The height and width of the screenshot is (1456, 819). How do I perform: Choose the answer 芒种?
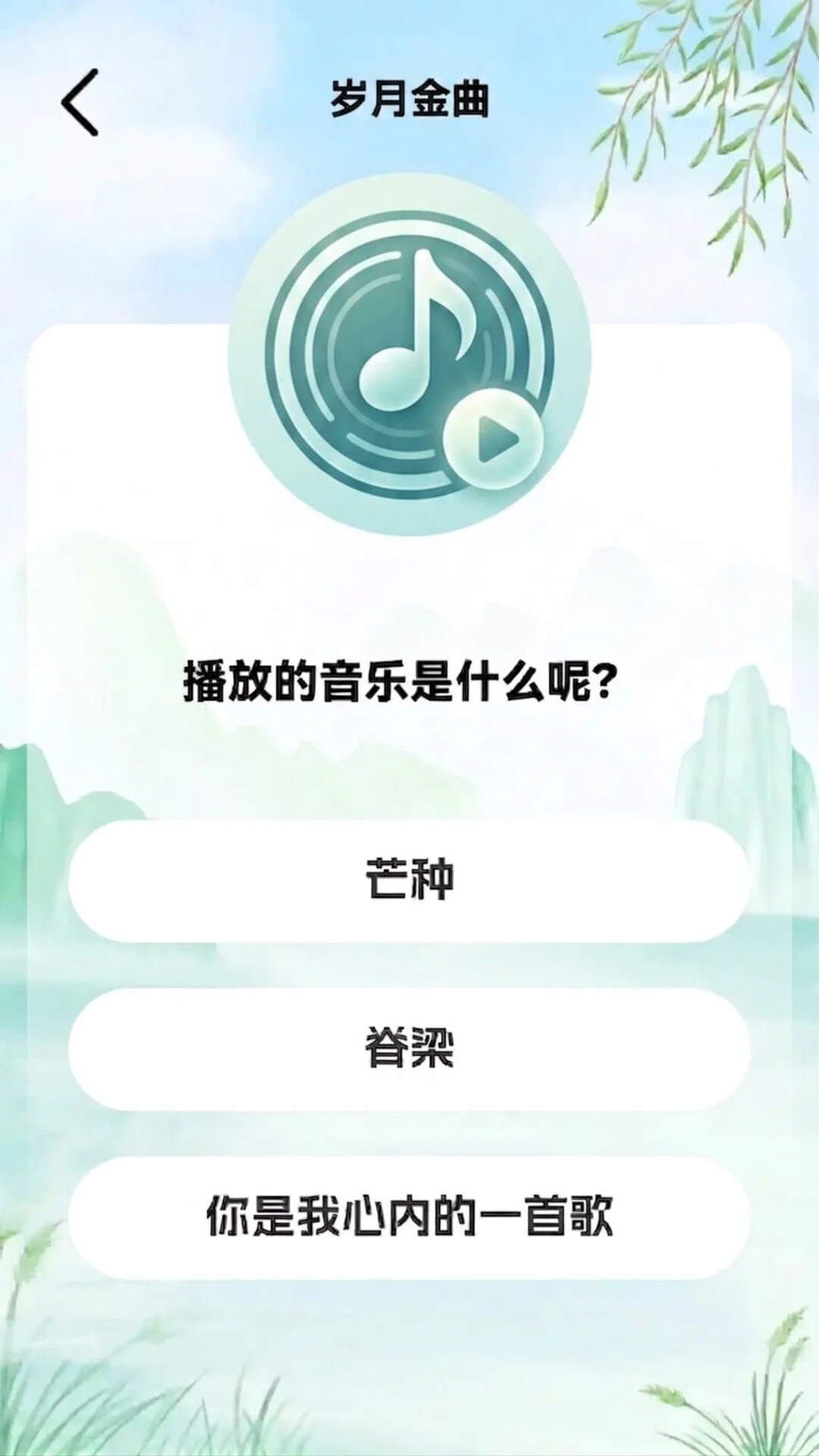(x=409, y=880)
